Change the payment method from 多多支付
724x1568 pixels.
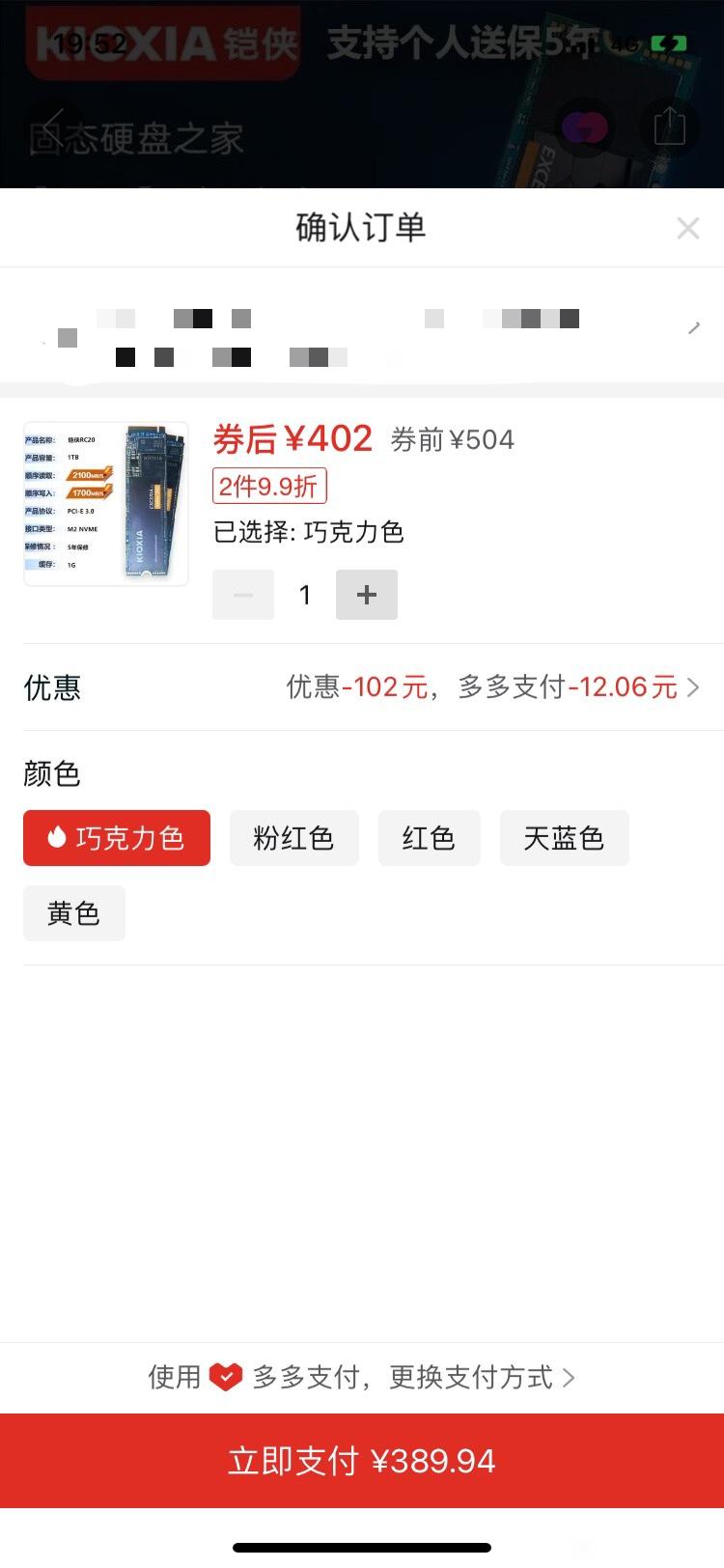[x=362, y=1377]
